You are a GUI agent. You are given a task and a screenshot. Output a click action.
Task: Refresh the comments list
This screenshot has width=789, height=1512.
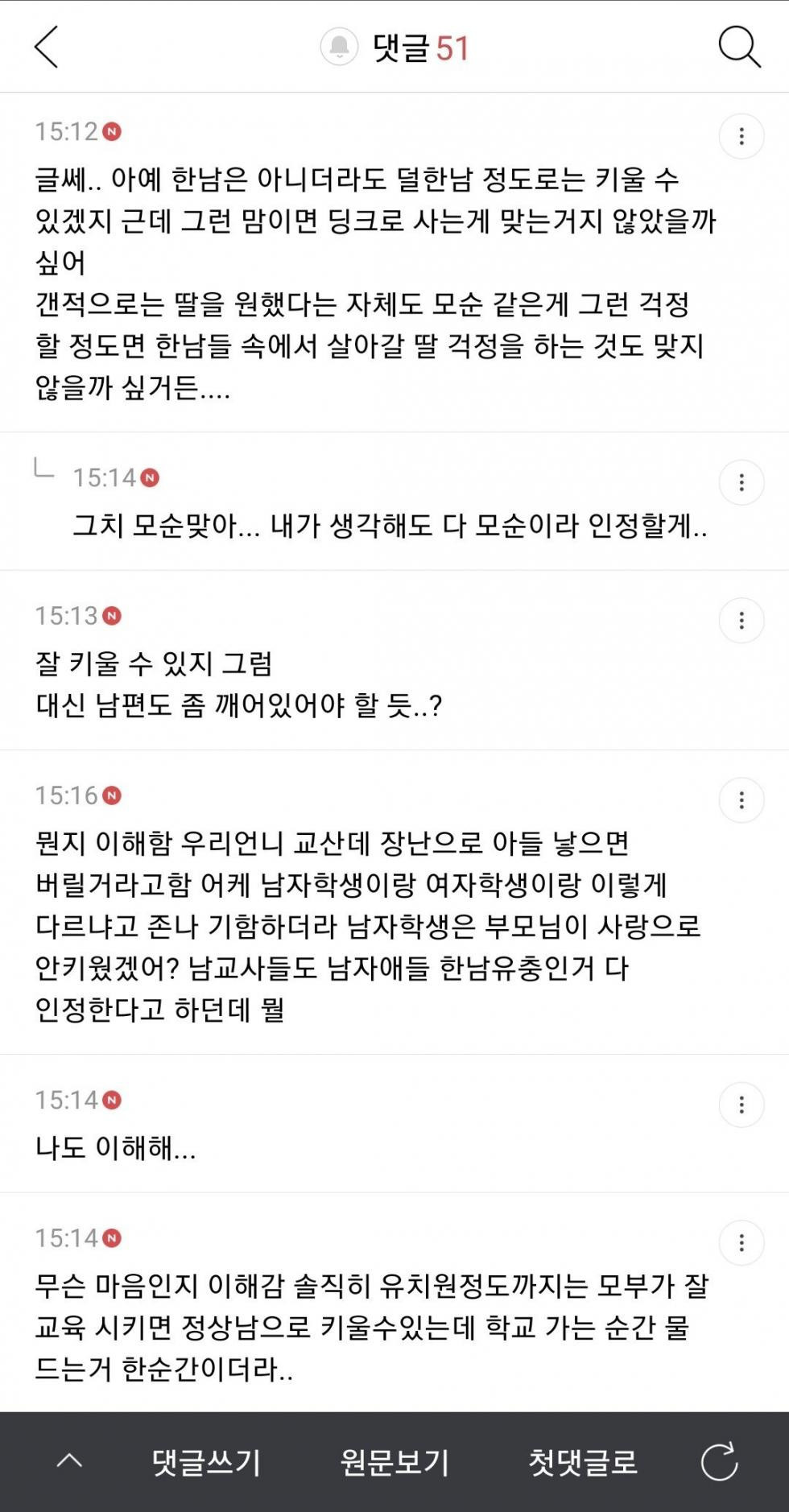click(x=719, y=1461)
